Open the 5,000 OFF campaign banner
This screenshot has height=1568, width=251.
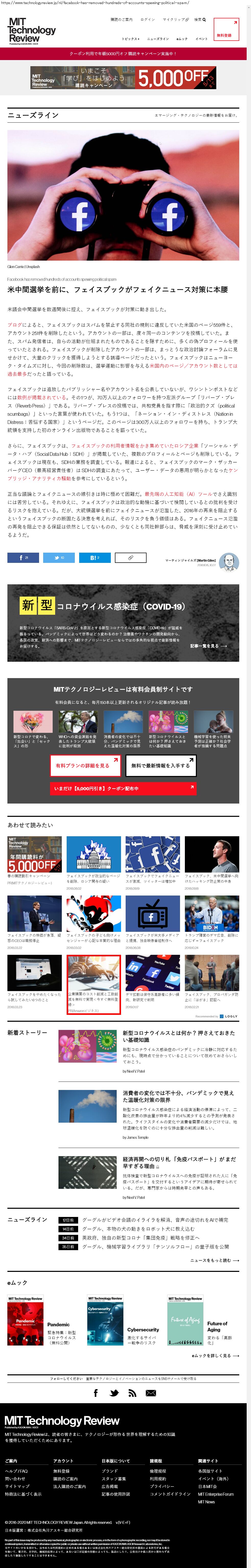pyautogui.click(x=123, y=77)
